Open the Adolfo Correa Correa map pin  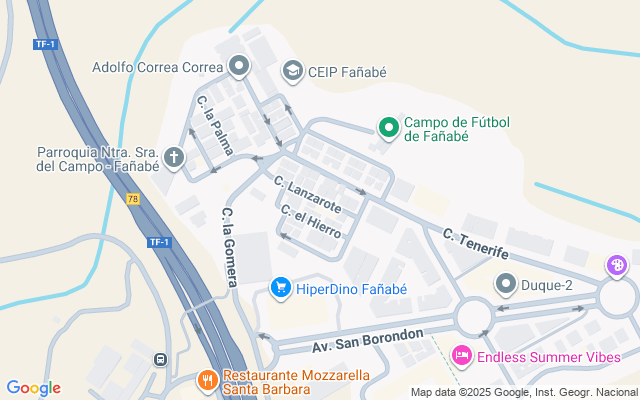tap(238, 67)
